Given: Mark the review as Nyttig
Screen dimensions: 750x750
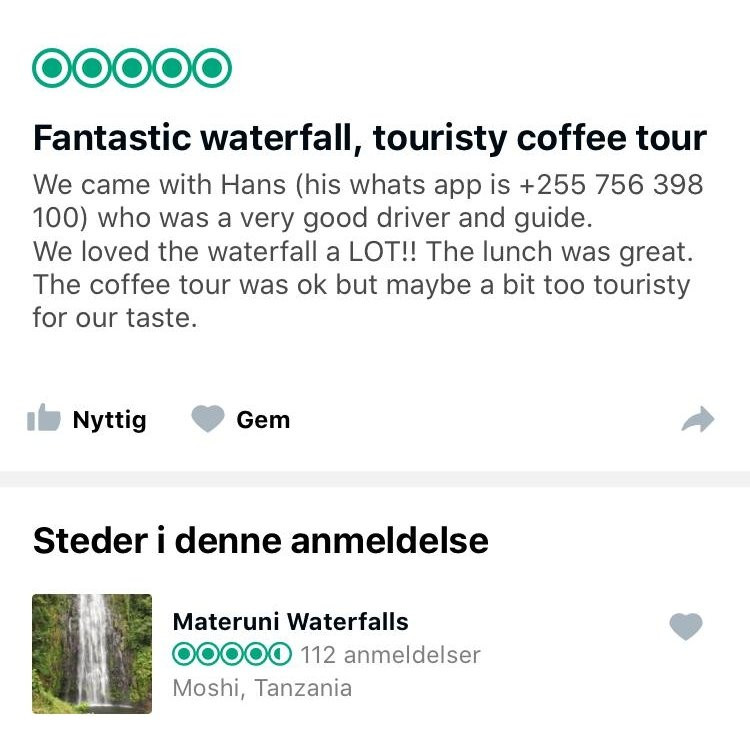Looking at the screenshot, I should click(87, 420).
